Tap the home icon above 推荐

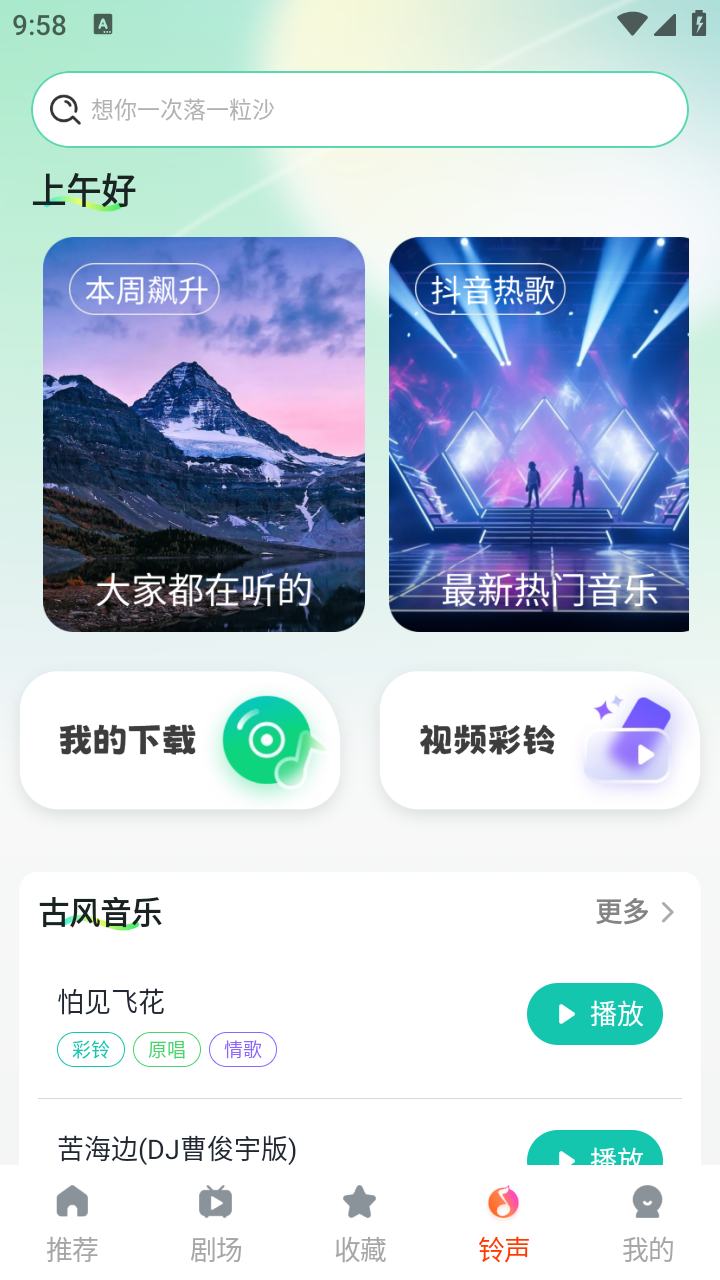(x=71, y=1200)
